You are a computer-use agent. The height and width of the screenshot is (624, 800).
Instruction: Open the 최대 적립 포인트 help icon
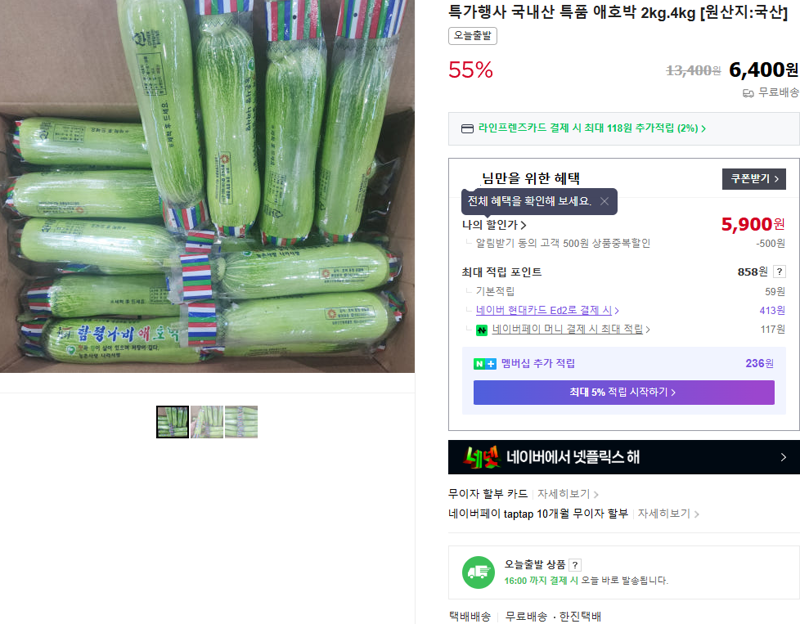pyautogui.click(x=780, y=272)
